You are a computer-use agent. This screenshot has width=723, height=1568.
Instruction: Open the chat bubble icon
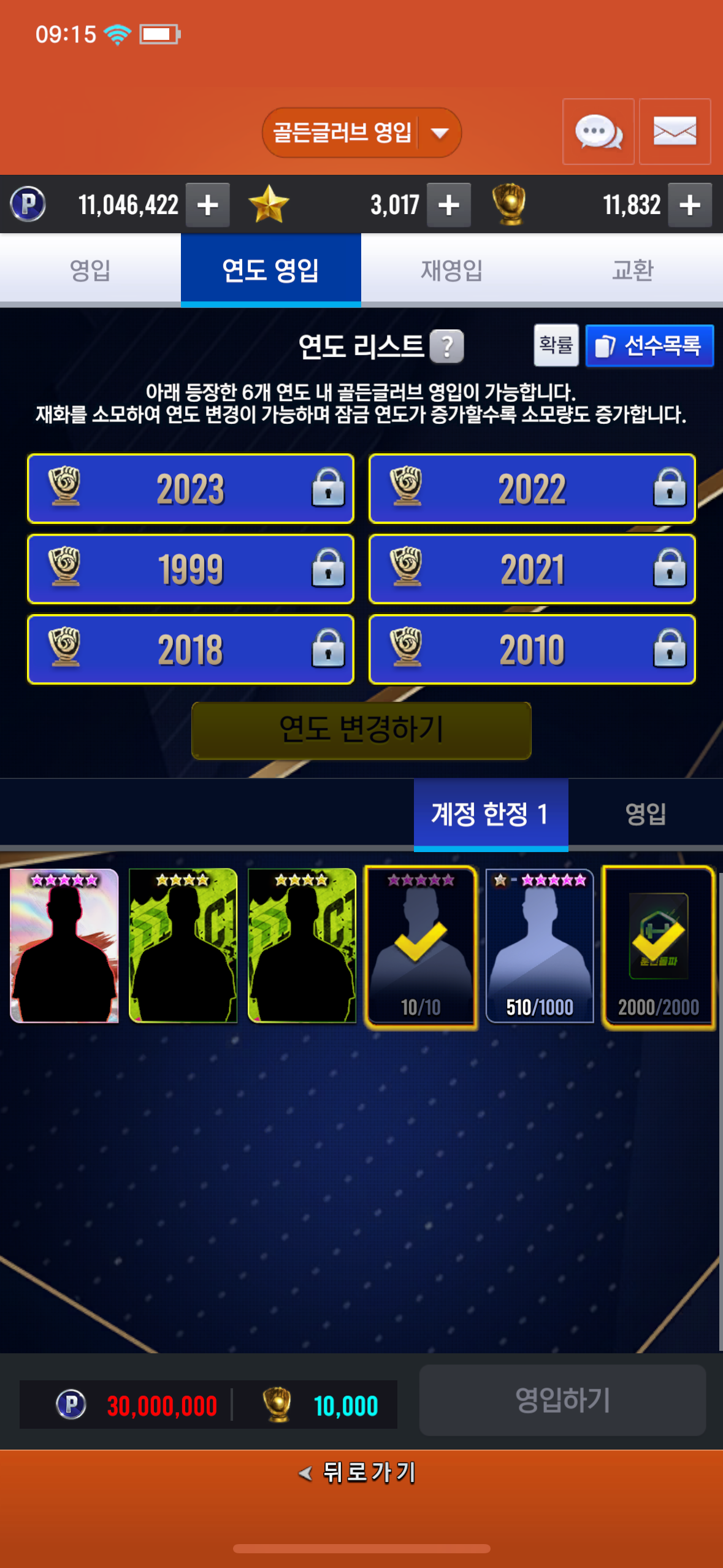point(598,132)
